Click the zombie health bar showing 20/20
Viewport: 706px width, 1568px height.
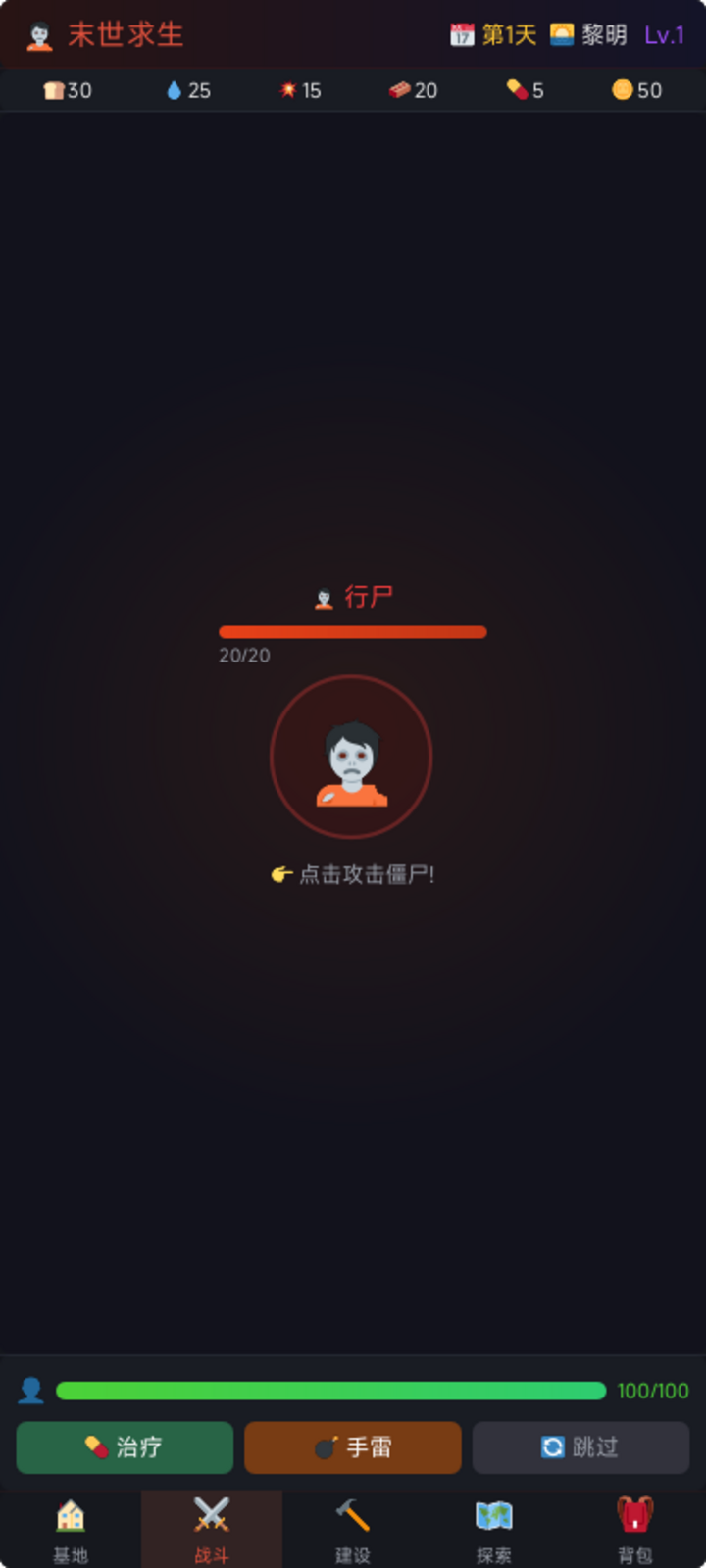[353, 632]
